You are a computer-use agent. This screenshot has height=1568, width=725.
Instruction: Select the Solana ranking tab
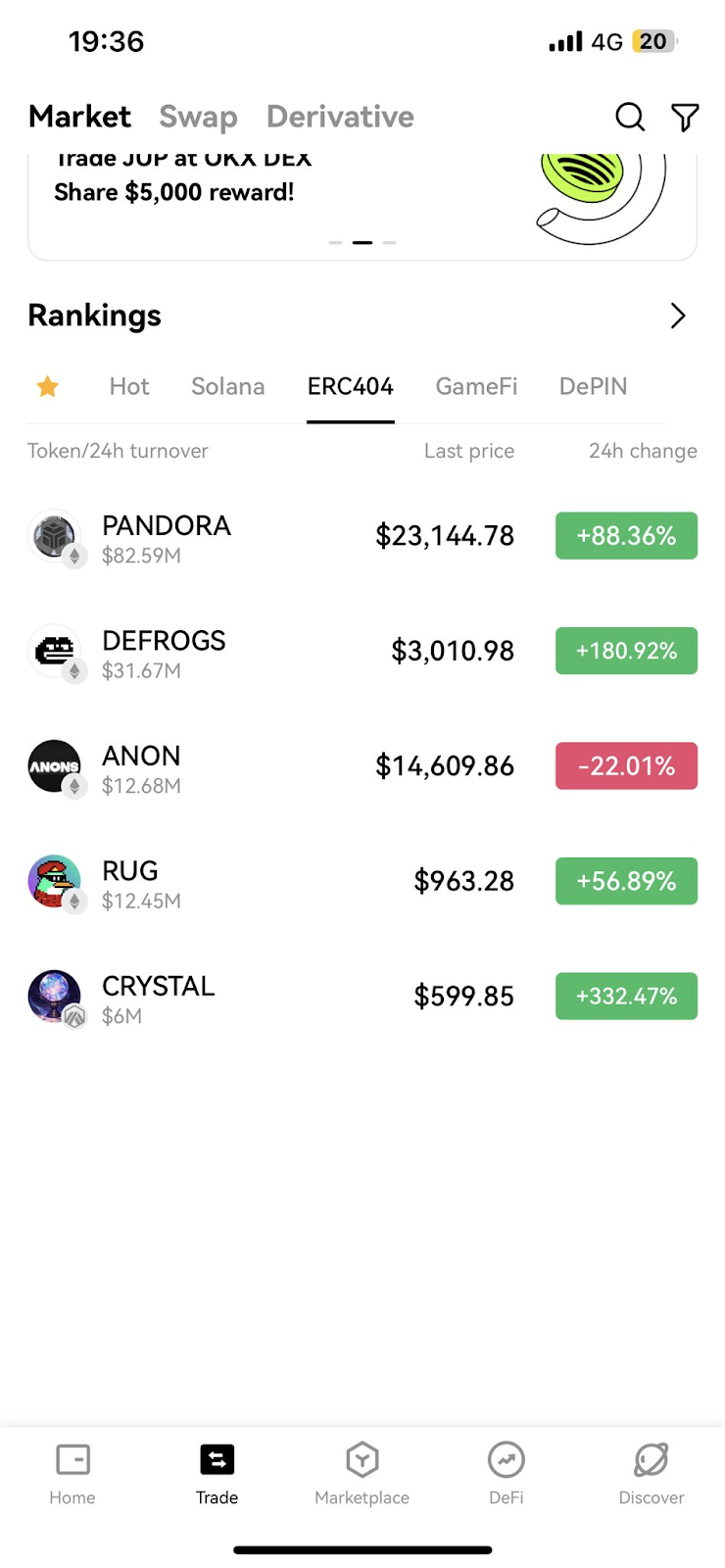click(x=228, y=386)
